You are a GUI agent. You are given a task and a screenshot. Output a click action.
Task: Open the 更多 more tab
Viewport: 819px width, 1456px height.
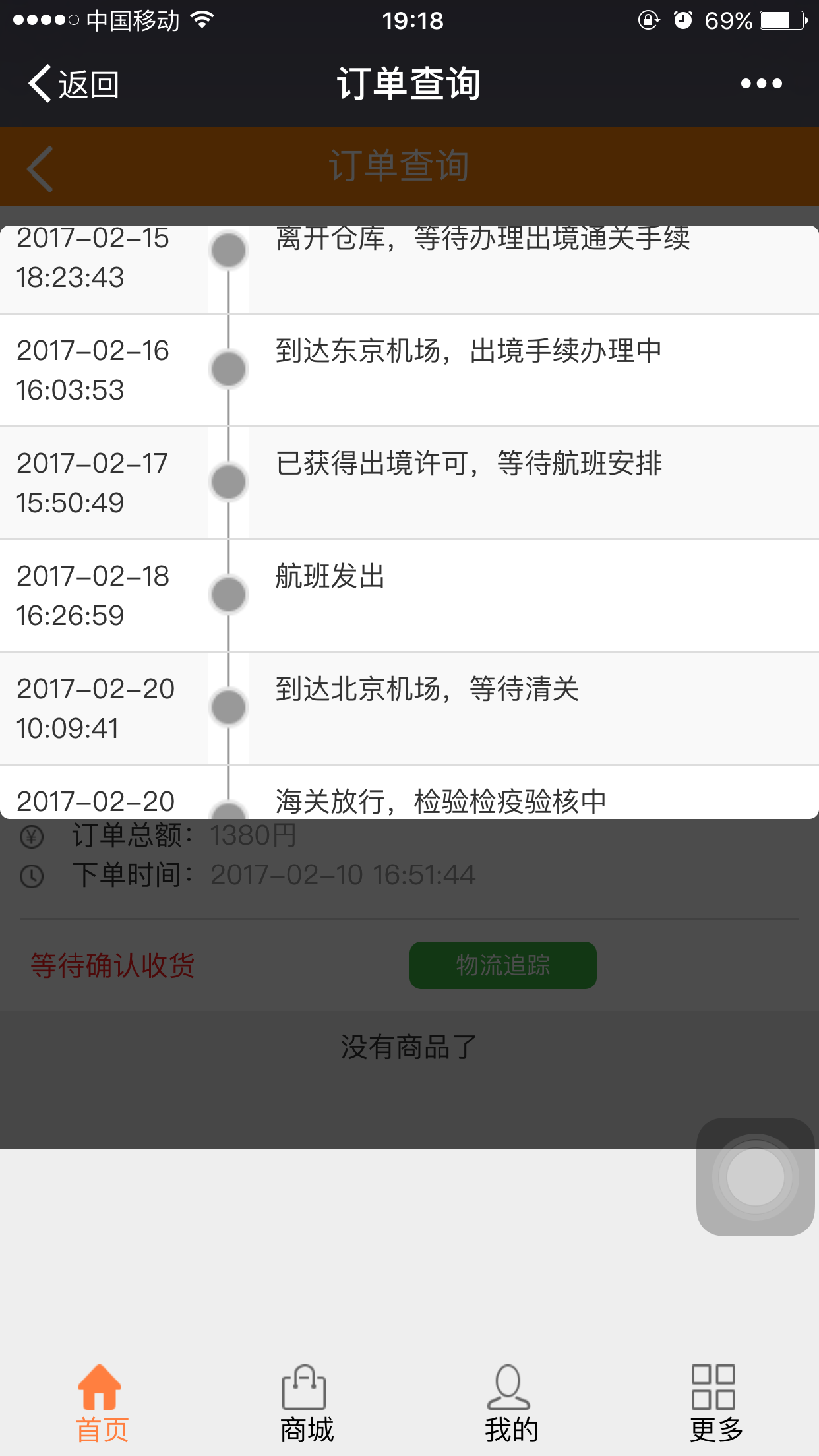pyautogui.click(x=716, y=1404)
